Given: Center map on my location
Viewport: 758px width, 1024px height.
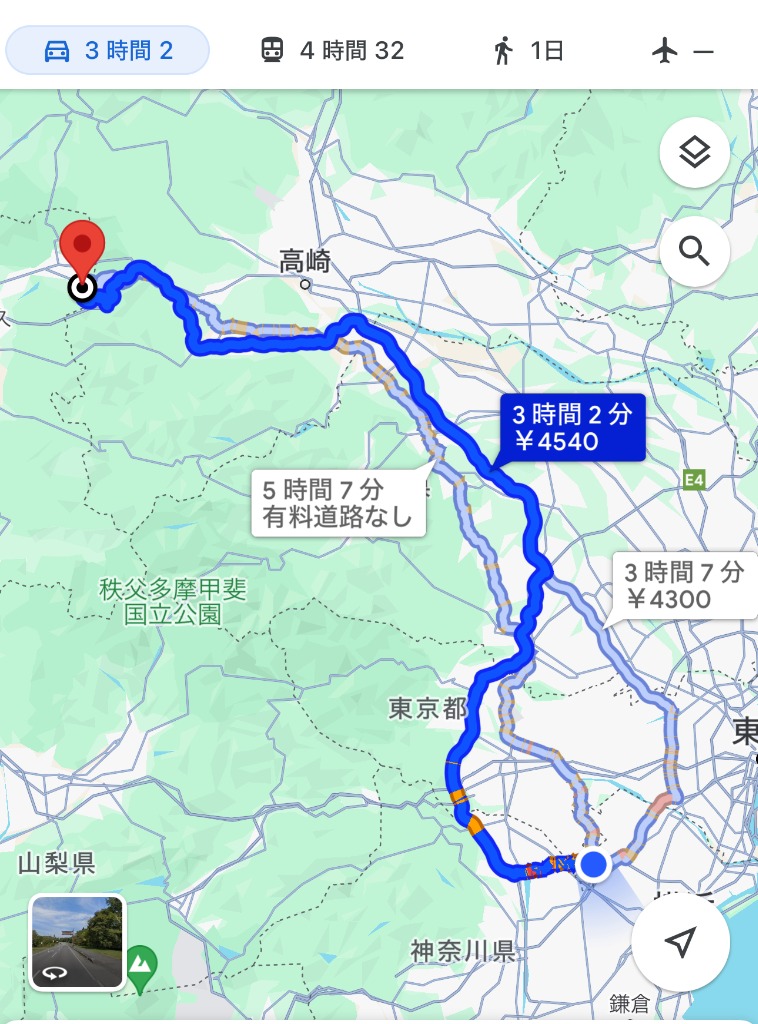Looking at the screenshot, I should point(679,941).
